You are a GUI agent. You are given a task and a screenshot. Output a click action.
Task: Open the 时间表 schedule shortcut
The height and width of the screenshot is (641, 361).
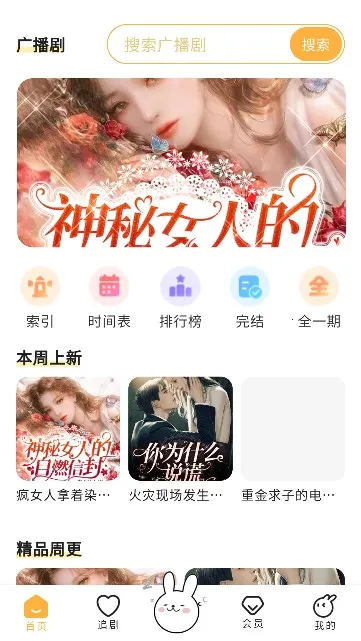[x=109, y=298]
